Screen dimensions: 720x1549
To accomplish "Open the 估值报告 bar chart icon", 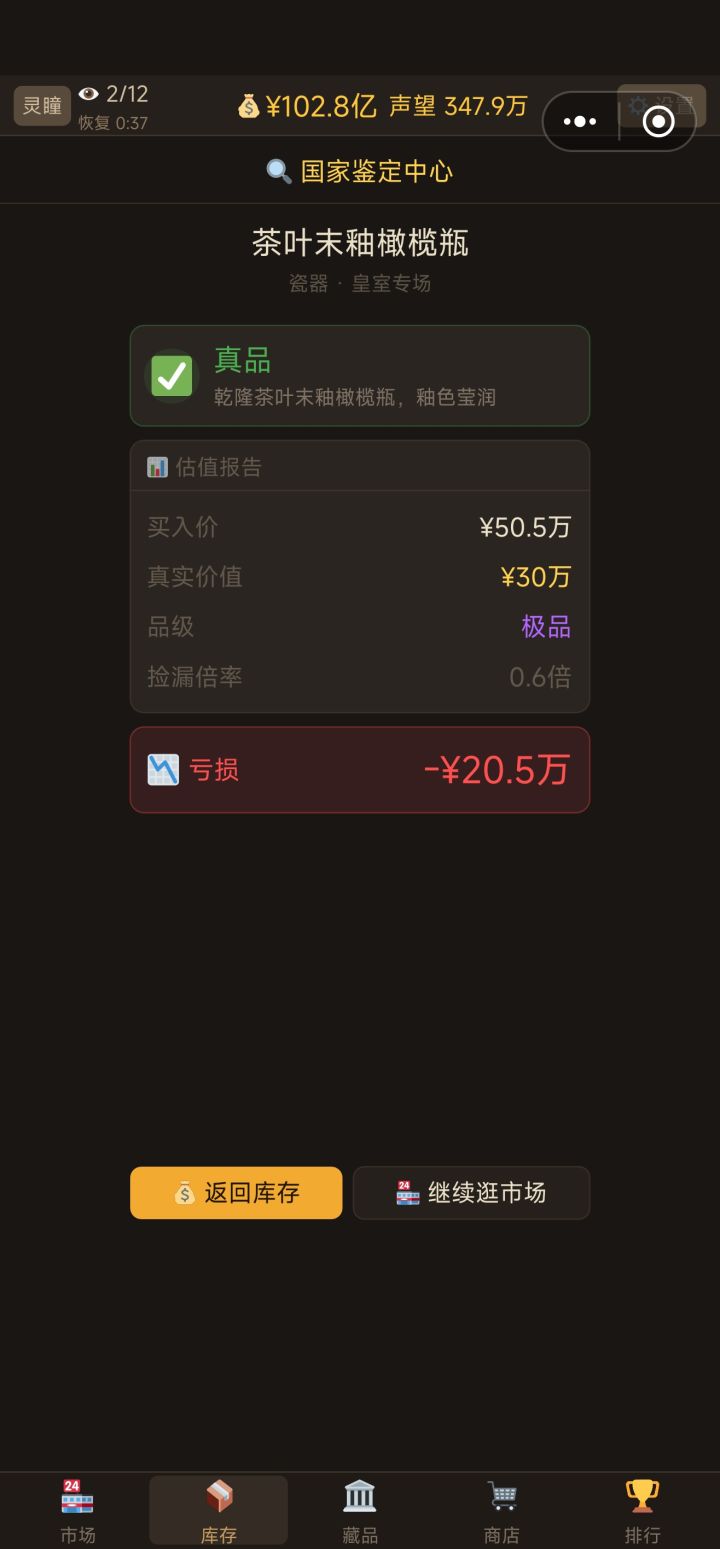I will (x=160, y=466).
